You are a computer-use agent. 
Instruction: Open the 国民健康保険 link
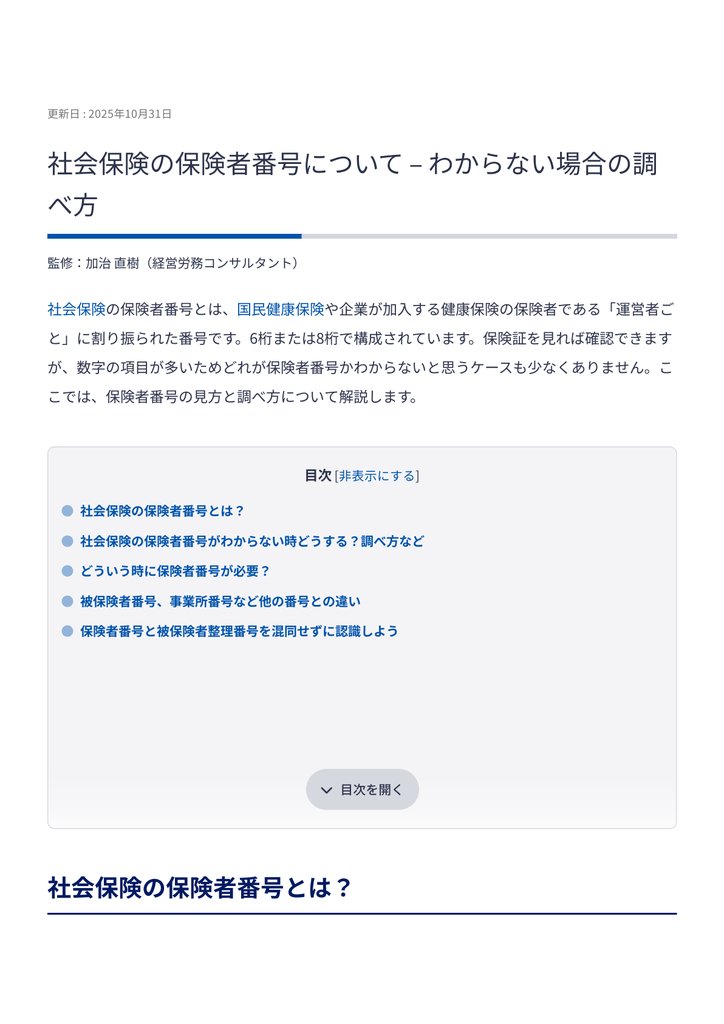click(x=280, y=309)
